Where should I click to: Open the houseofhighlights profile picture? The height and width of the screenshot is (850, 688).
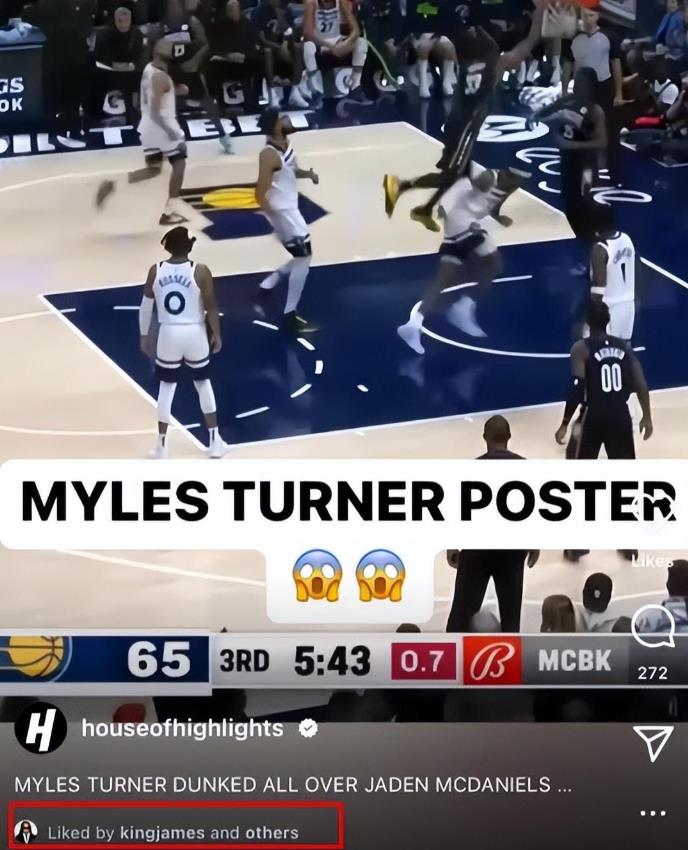(x=41, y=729)
